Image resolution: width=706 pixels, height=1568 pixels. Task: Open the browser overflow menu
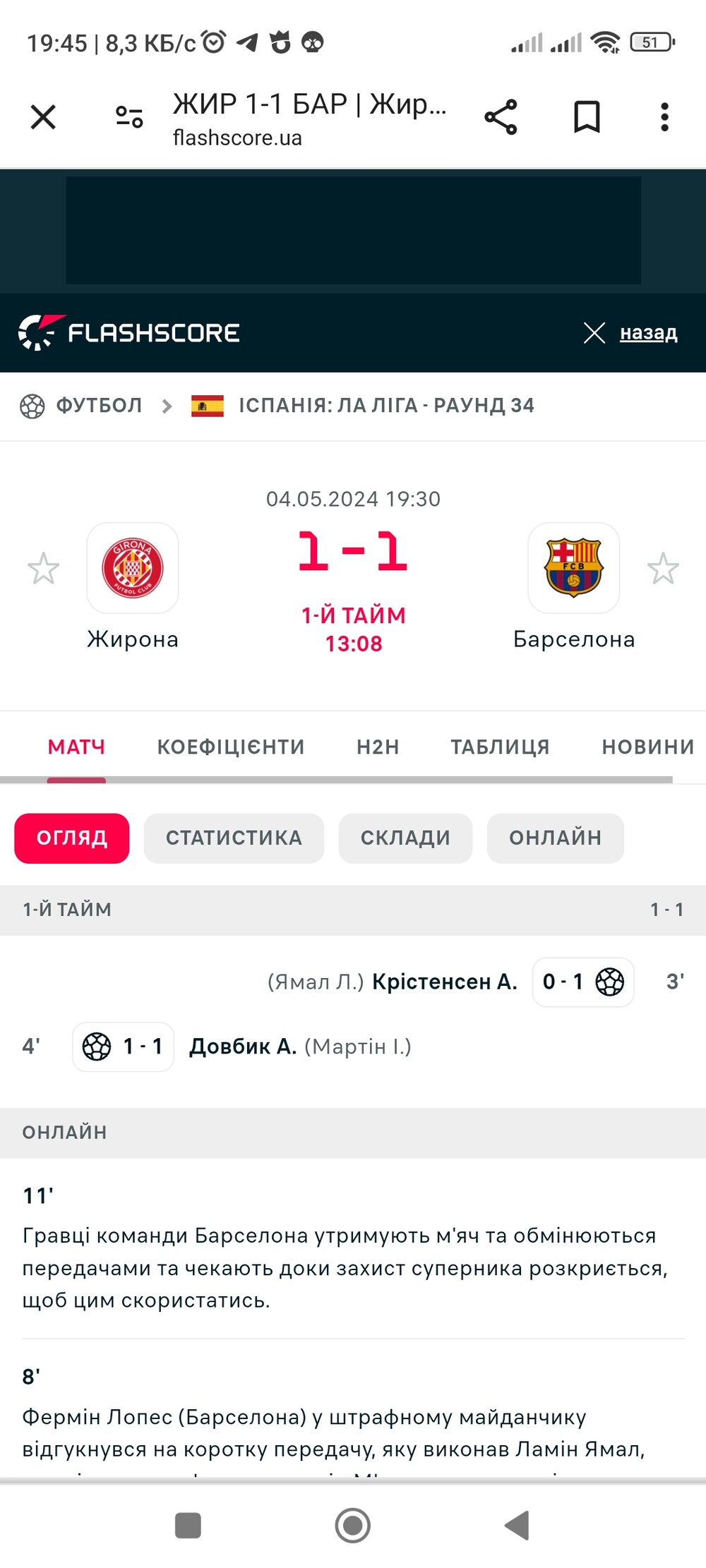coord(664,117)
